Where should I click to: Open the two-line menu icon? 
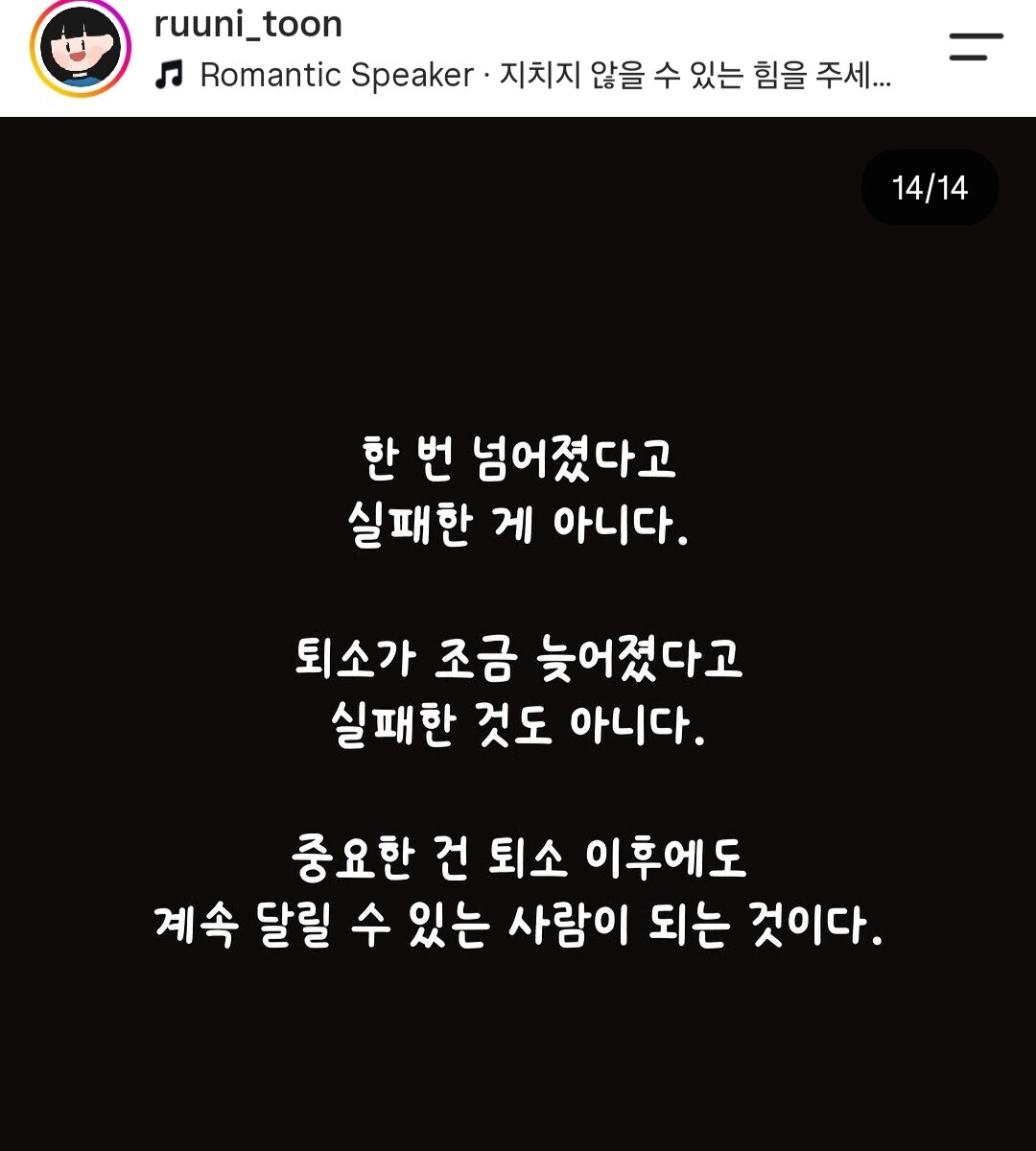coord(976,46)
